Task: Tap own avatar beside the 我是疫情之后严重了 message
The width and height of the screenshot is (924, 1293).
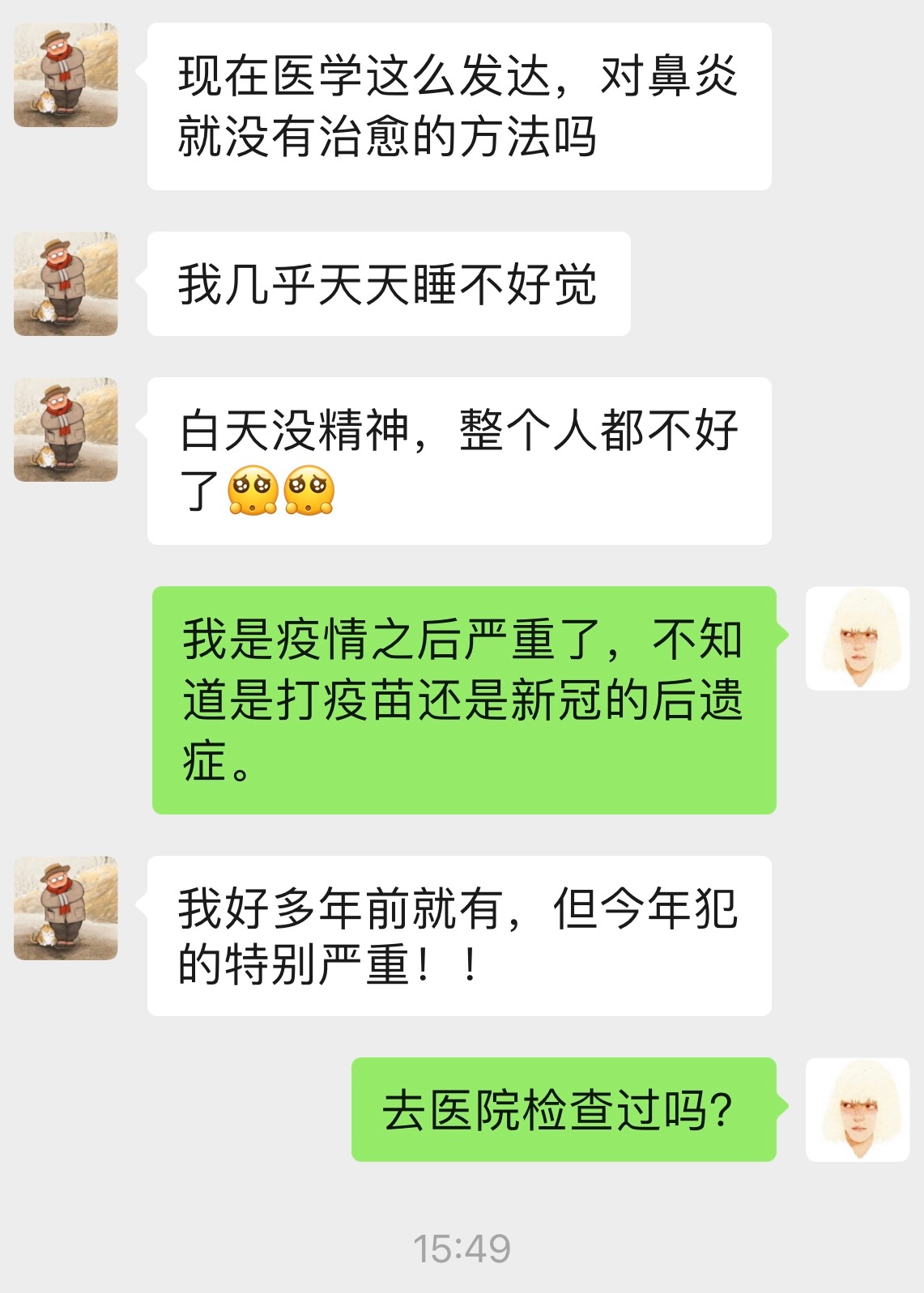Action: (858, 639)
